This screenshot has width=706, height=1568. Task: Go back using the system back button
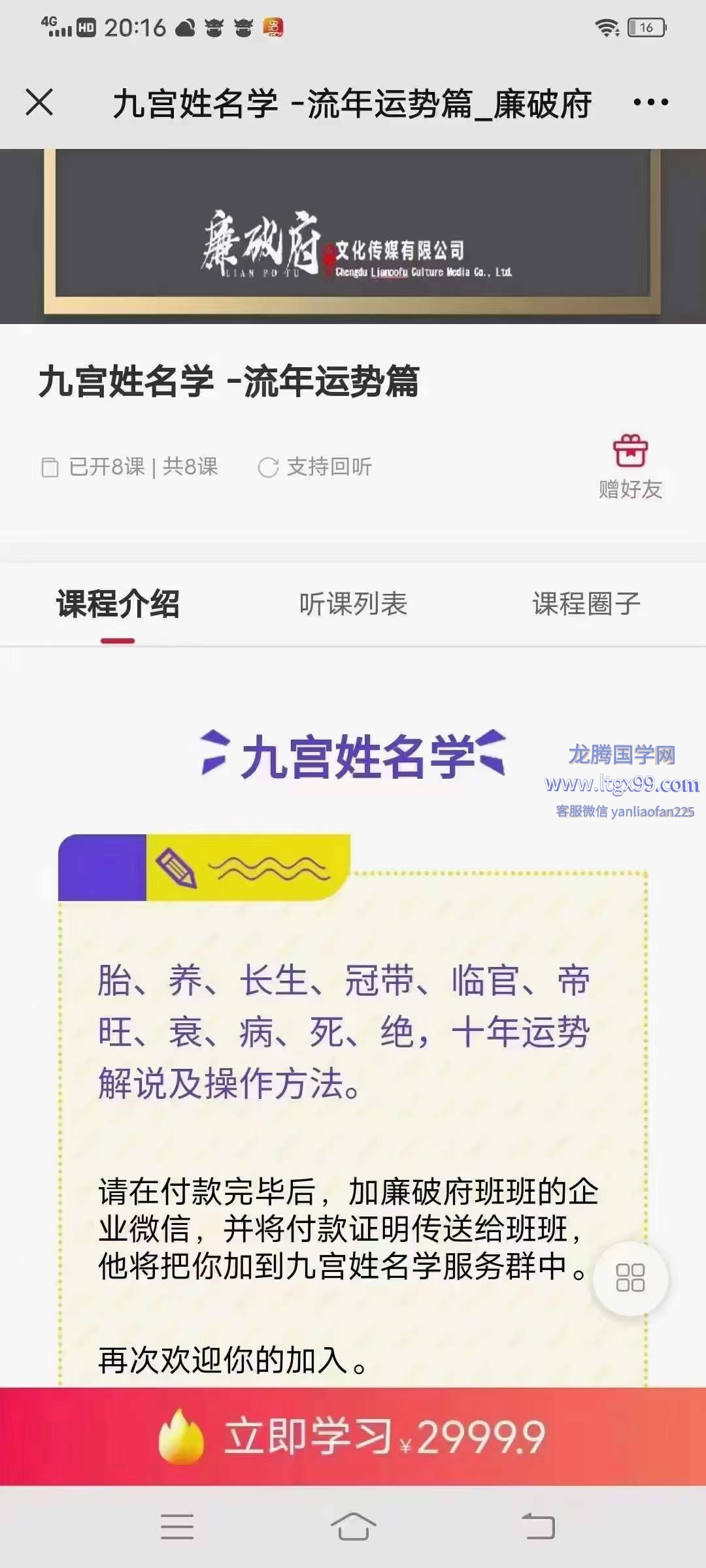(538, 1527)
